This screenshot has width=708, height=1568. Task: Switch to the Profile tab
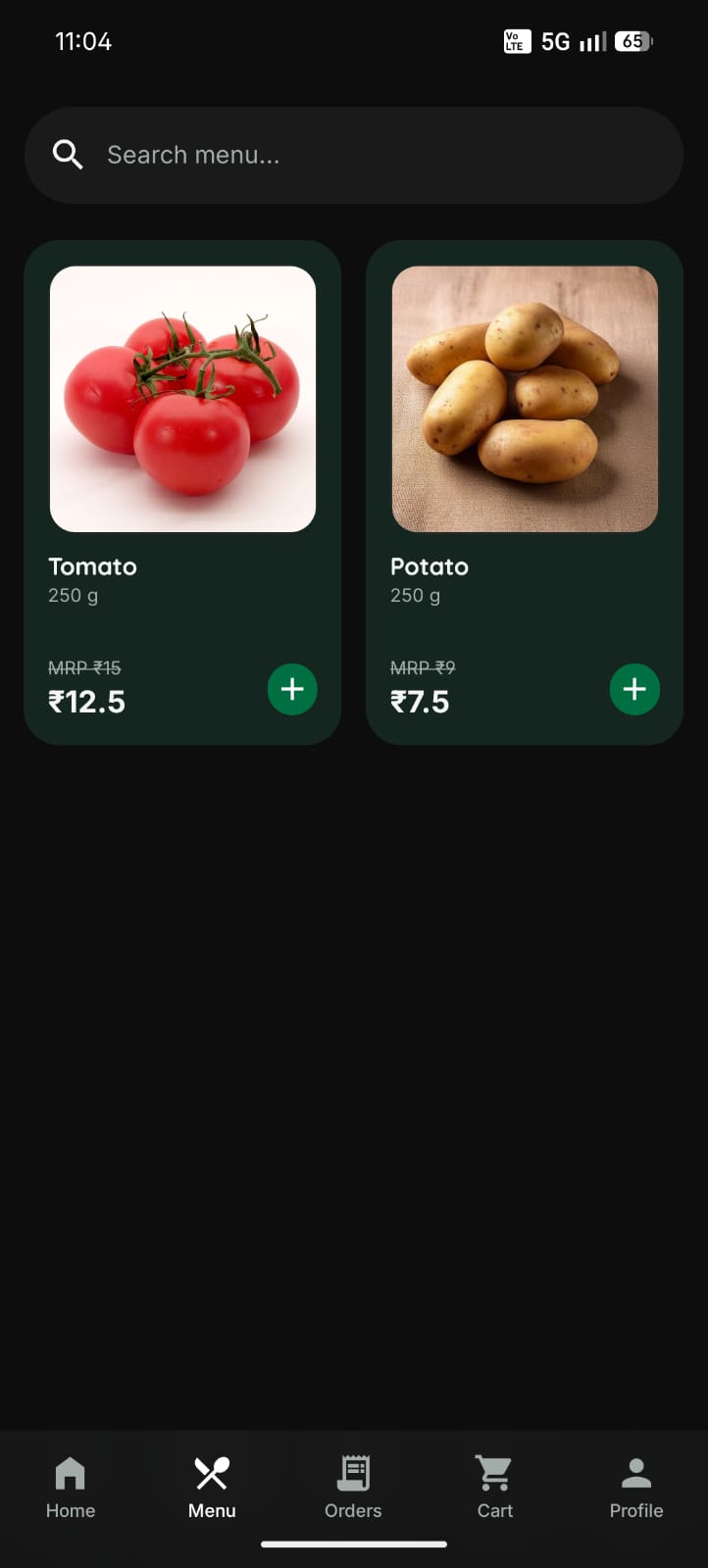635,1487
